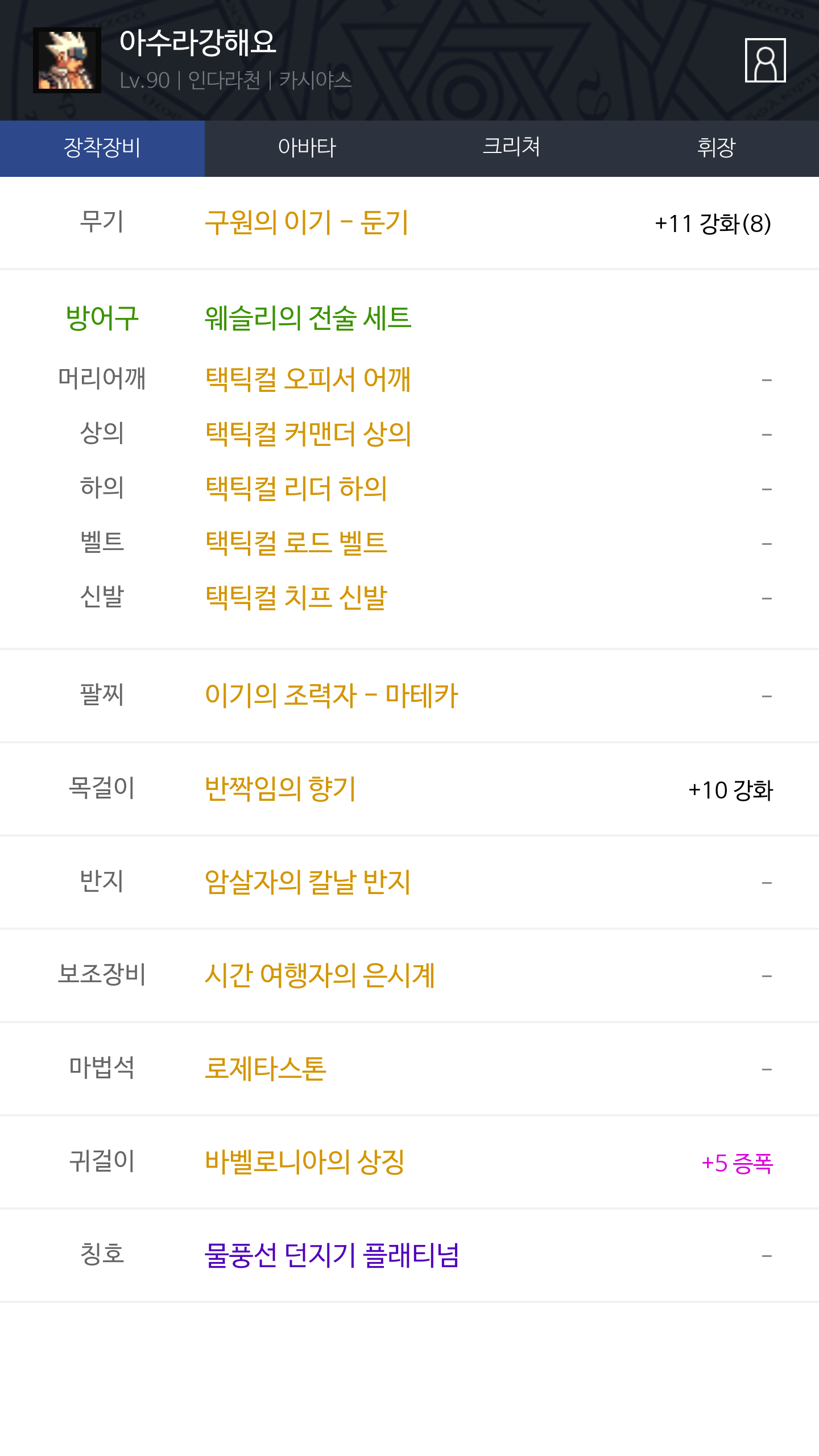Screen dimensions: 819x1456
Task: View earring 바벨로니아의 상징
Action: [305, 1162]
